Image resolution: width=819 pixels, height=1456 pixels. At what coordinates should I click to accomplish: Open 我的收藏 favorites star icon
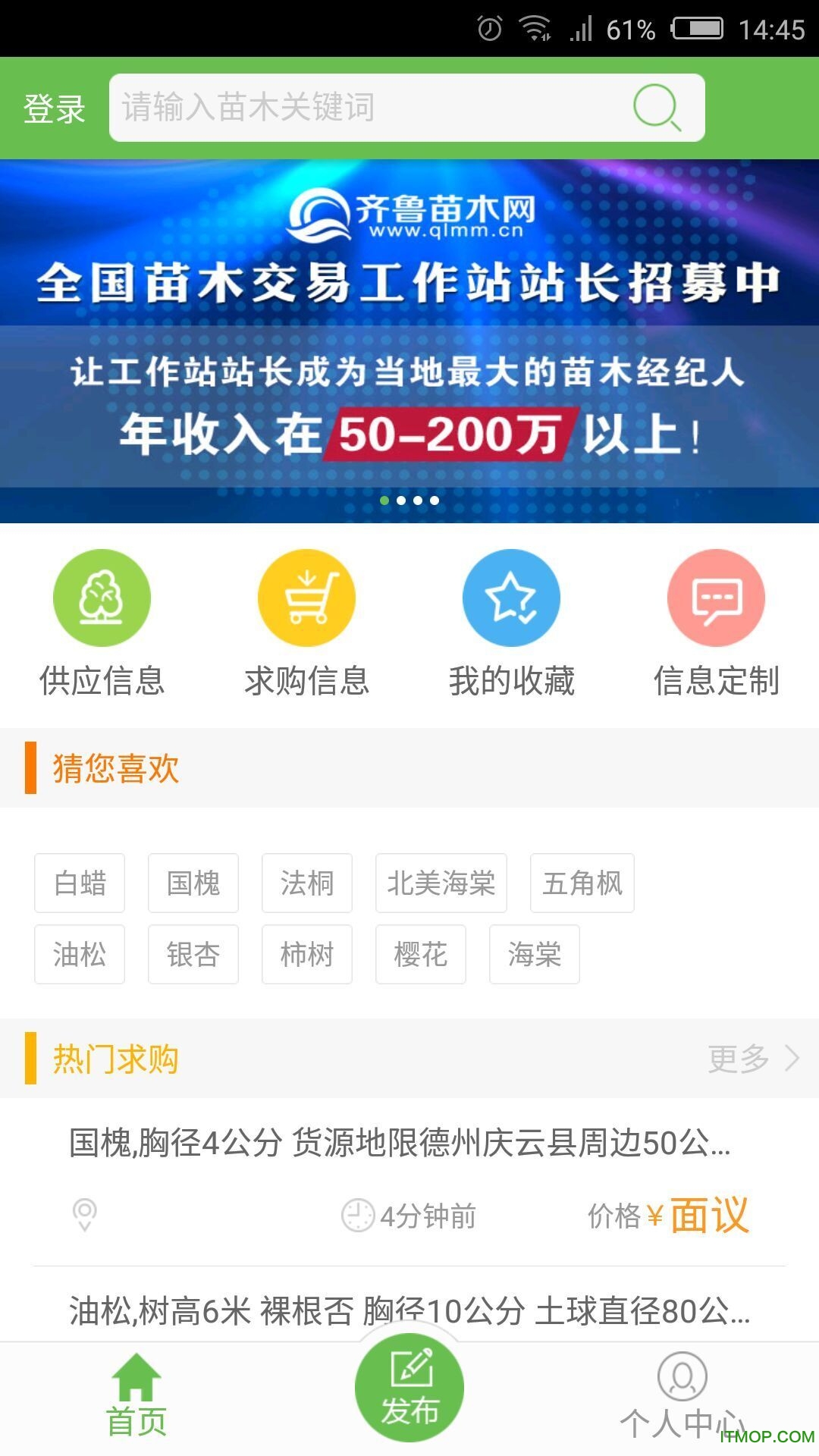511,598
